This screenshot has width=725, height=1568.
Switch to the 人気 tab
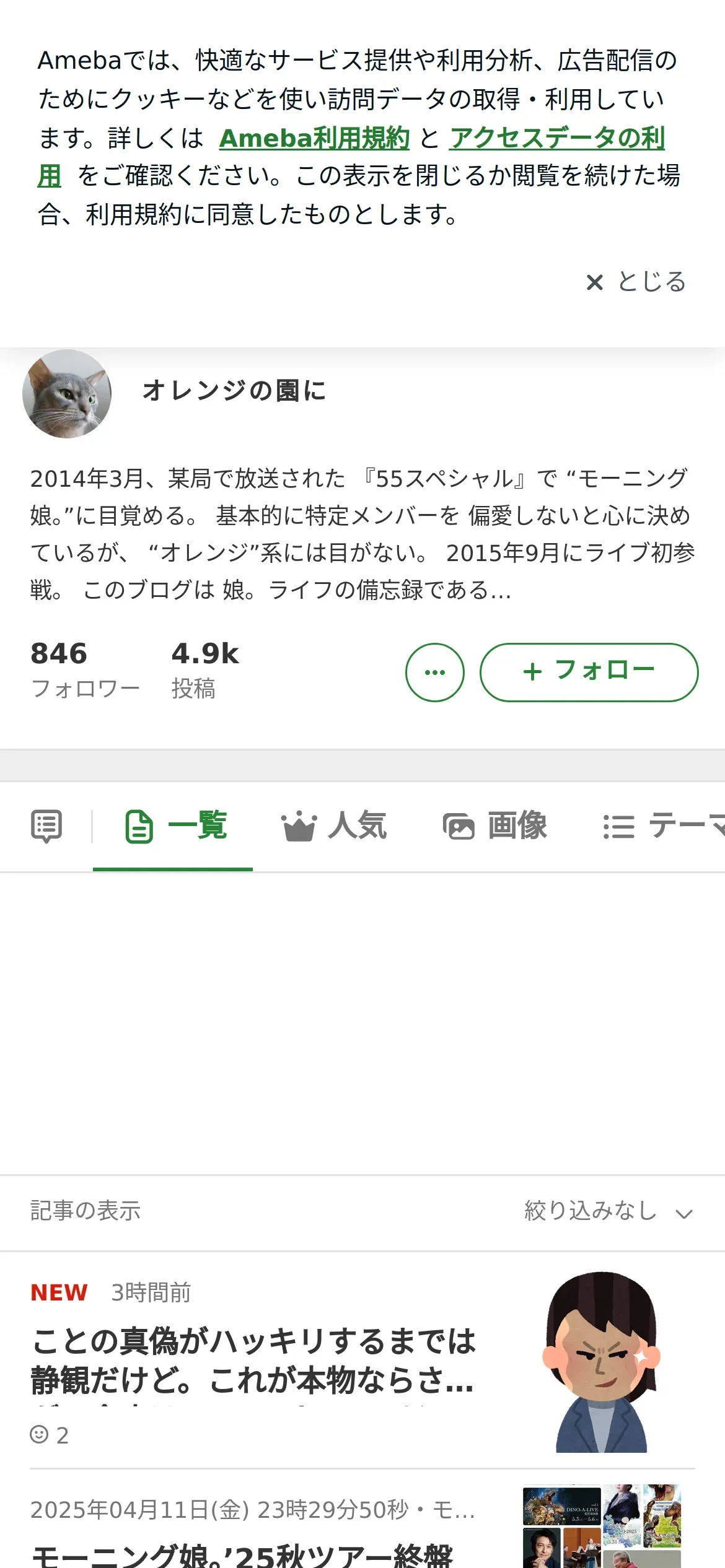pyautogui.click(x=335, y=826)
